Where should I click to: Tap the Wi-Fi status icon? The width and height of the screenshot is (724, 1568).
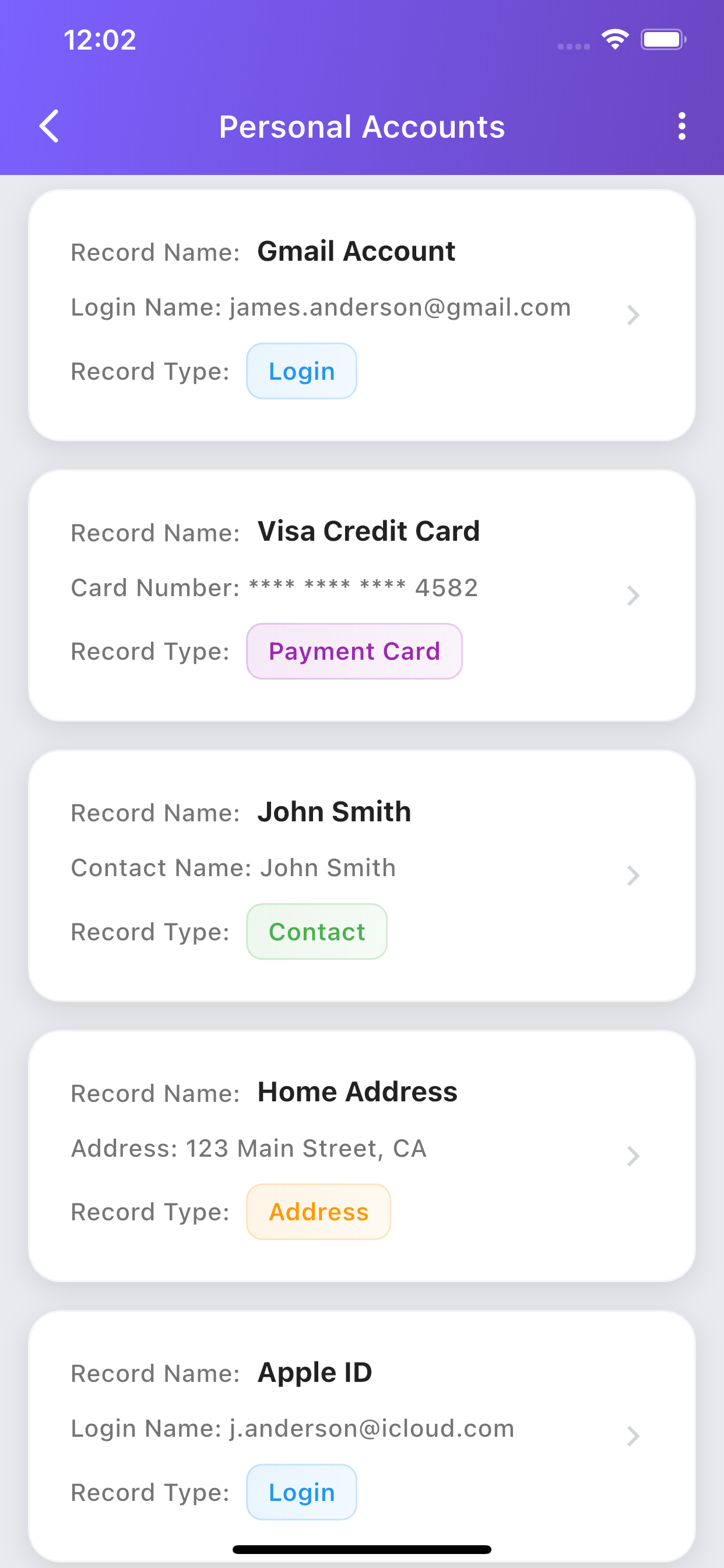pos(614,39)
